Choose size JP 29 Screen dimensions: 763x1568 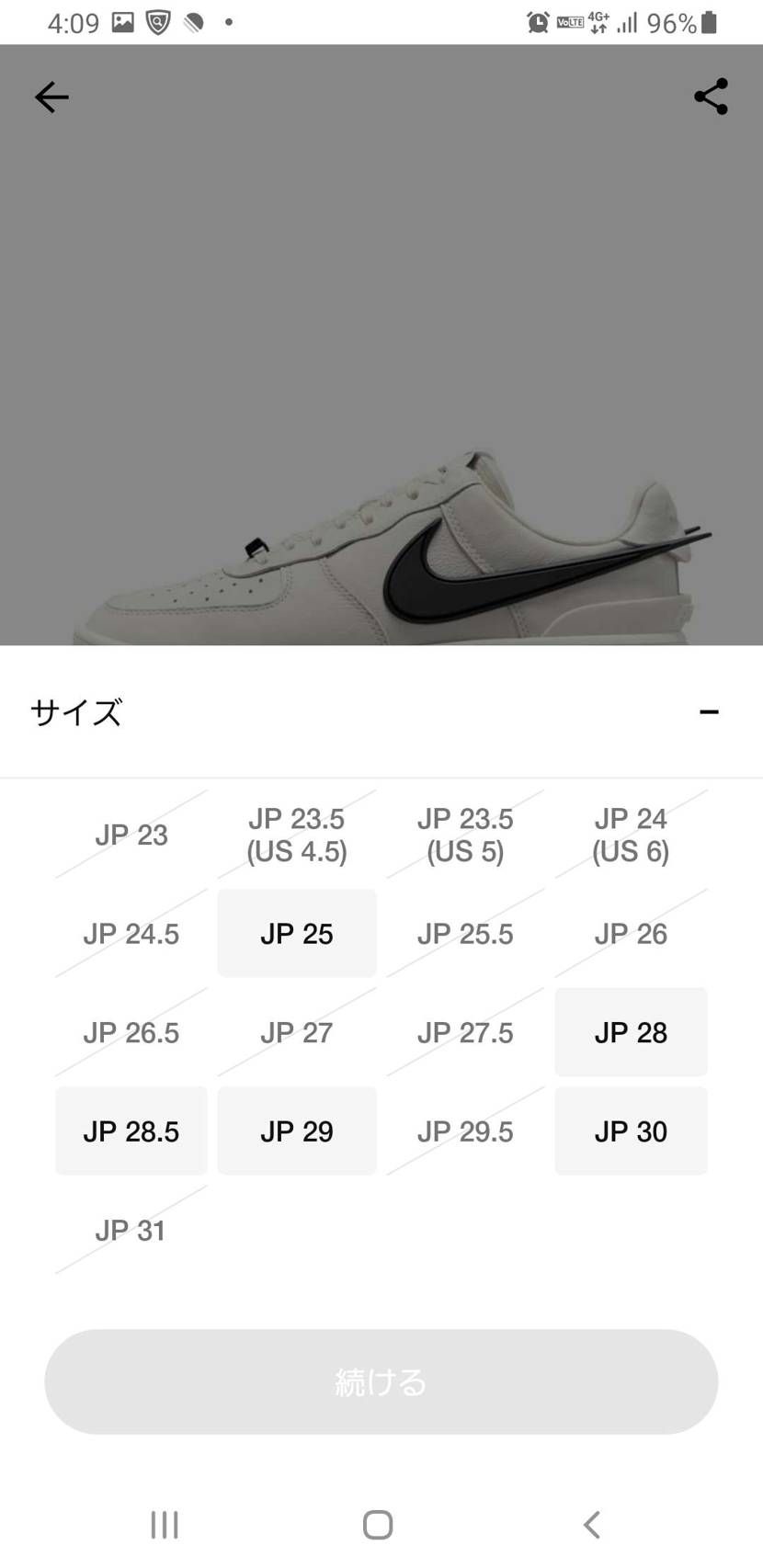[296, 1131]
